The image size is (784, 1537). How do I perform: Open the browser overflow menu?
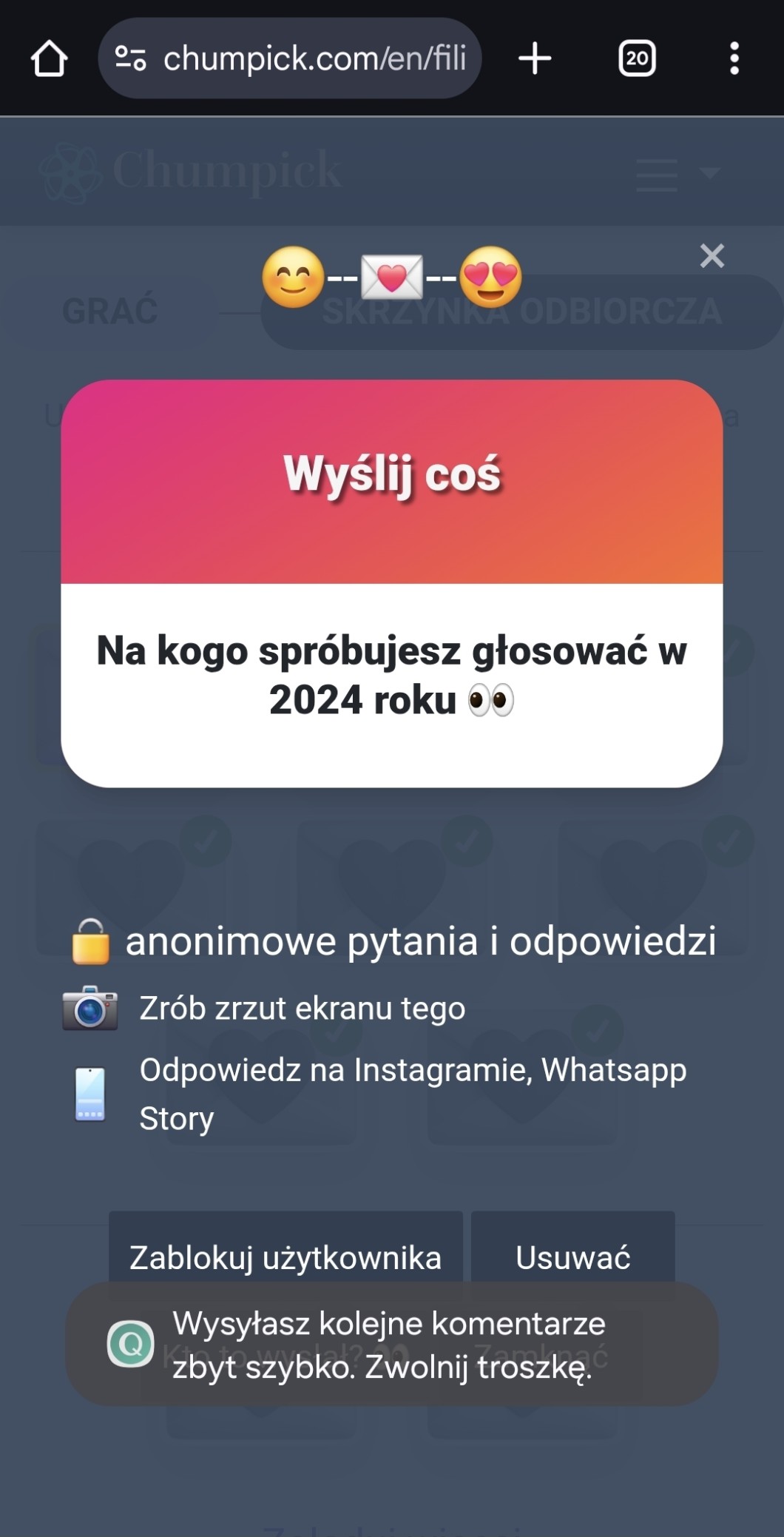point(734,58)
